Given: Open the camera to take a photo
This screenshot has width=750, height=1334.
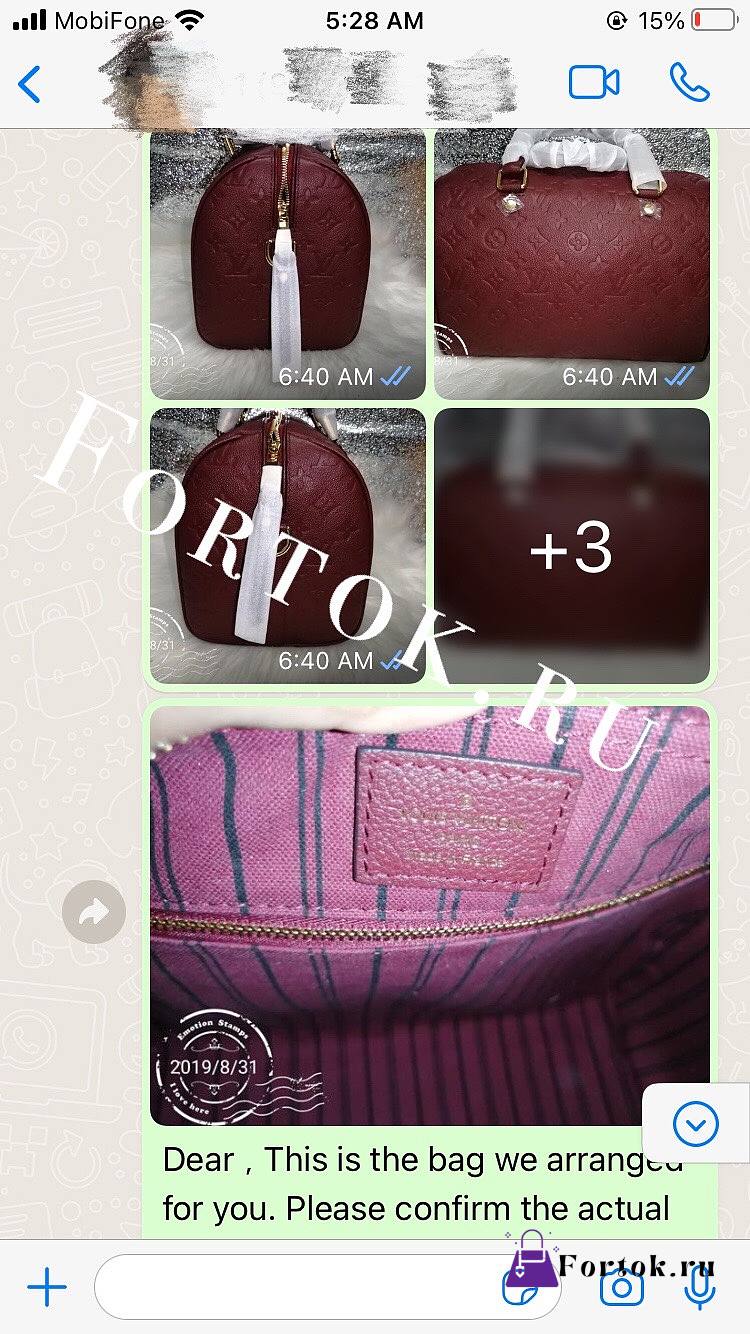Looking at the screenshot, I should tap(621, 1287).
